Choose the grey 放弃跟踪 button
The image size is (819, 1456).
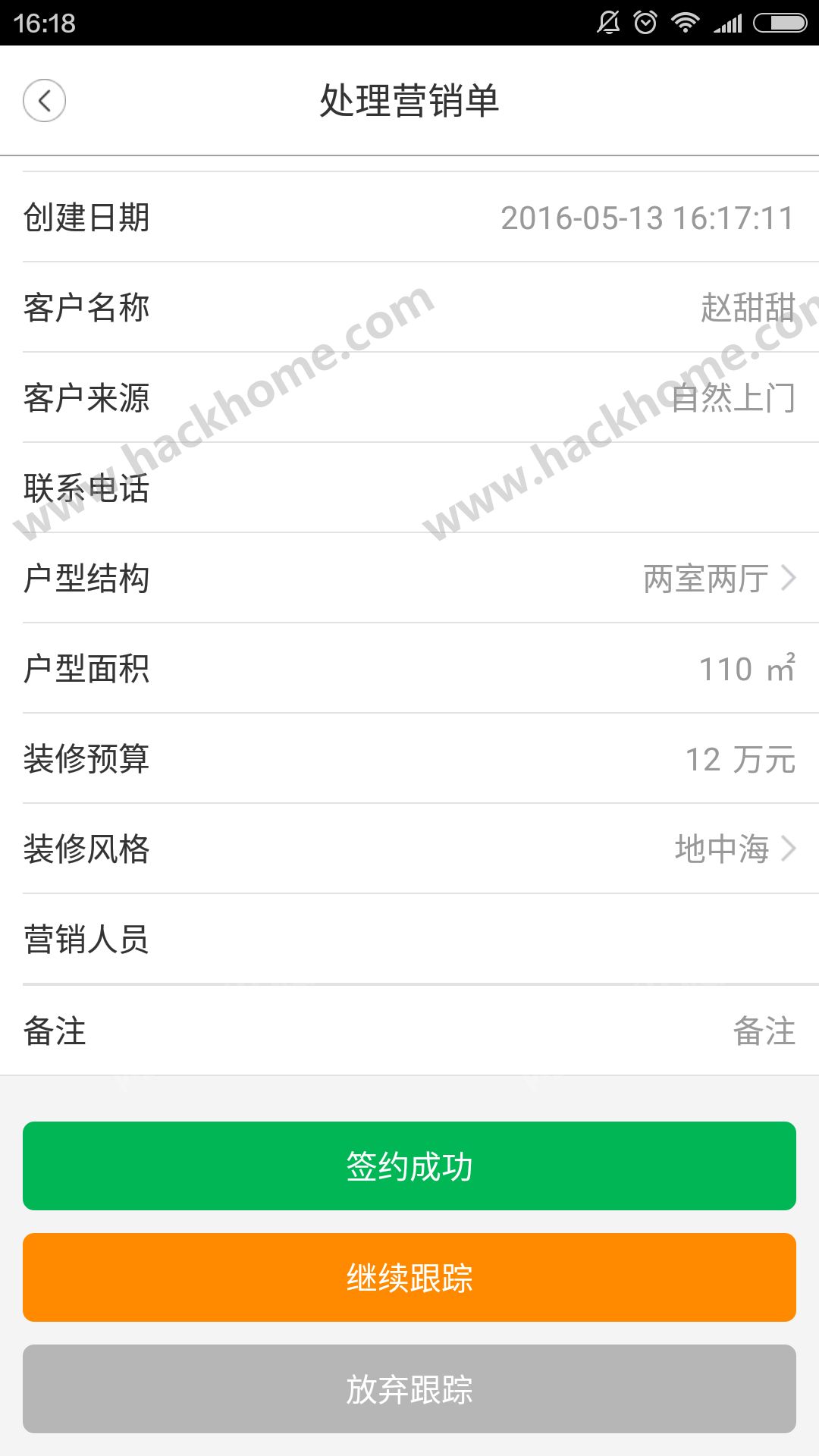pos(409,1389)
